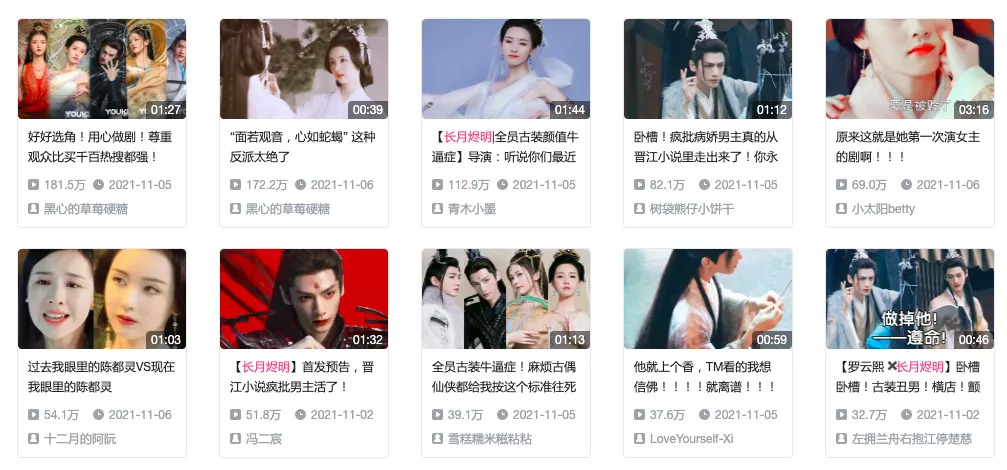Open uploader 树袋熊仔小饼干's page

tap(691, 209)
